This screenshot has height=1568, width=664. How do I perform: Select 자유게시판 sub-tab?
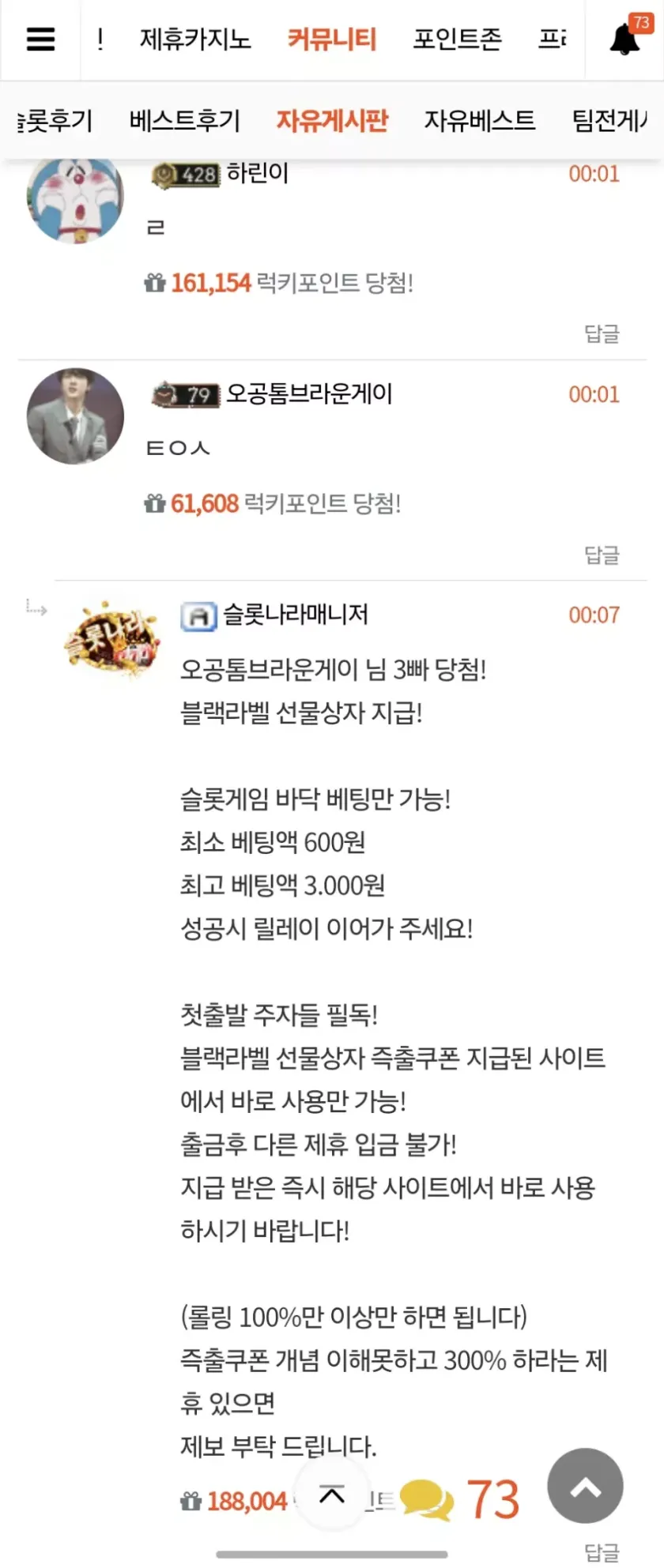(x=332, y=120)
